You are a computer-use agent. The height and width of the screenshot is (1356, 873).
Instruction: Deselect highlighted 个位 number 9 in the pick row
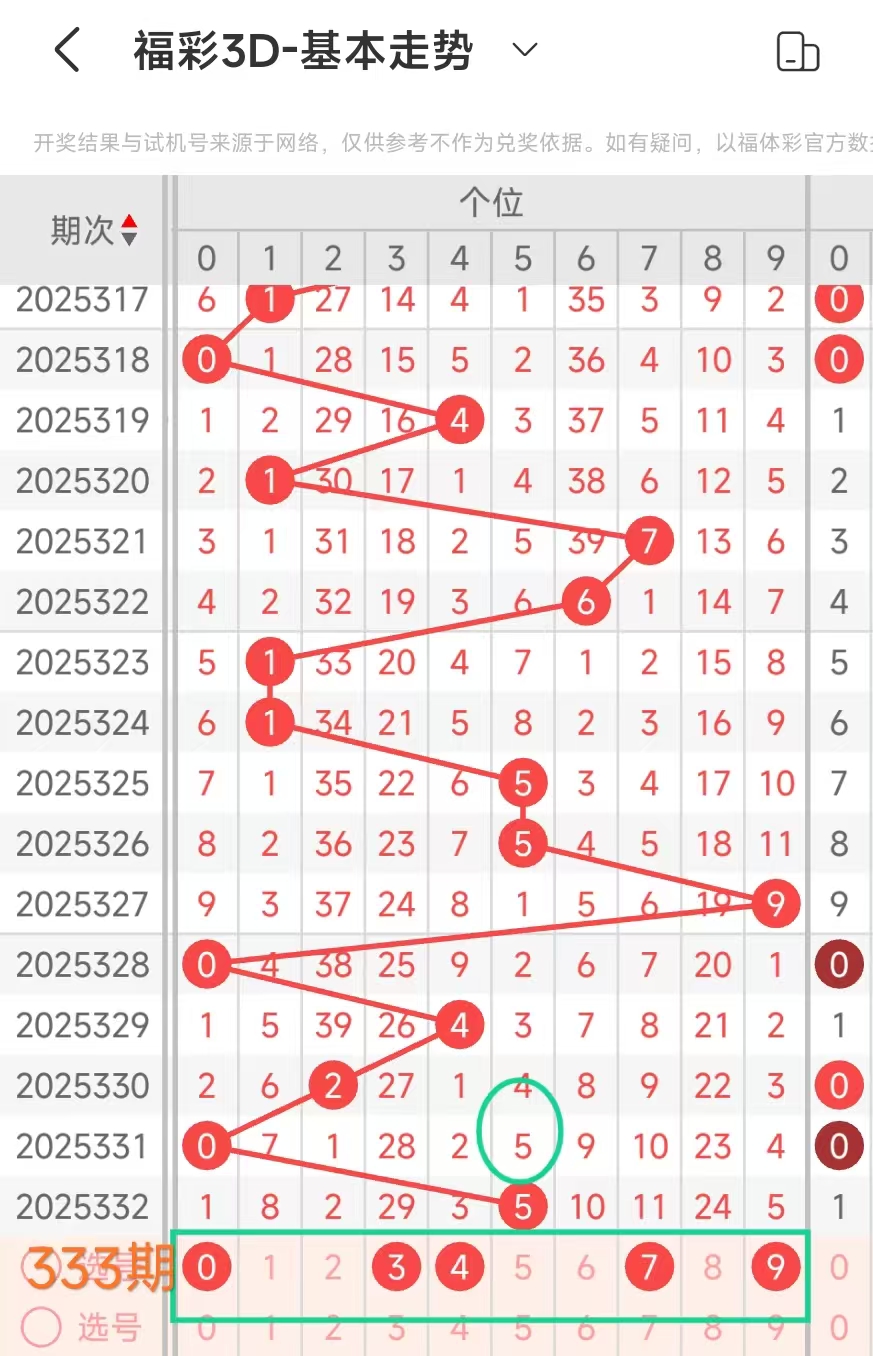[776, 1268]
